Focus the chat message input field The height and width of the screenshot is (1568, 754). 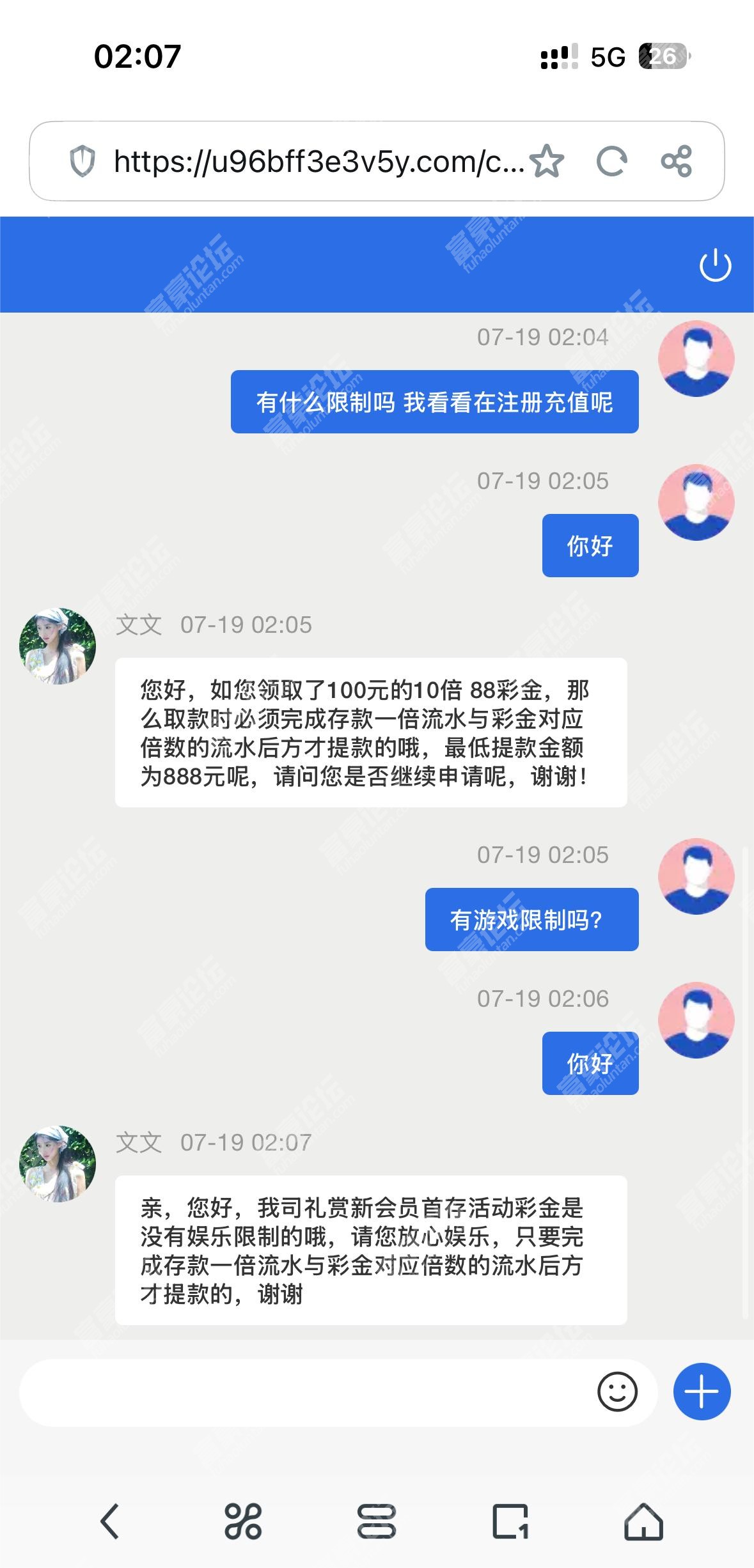tap(307, 1392)
